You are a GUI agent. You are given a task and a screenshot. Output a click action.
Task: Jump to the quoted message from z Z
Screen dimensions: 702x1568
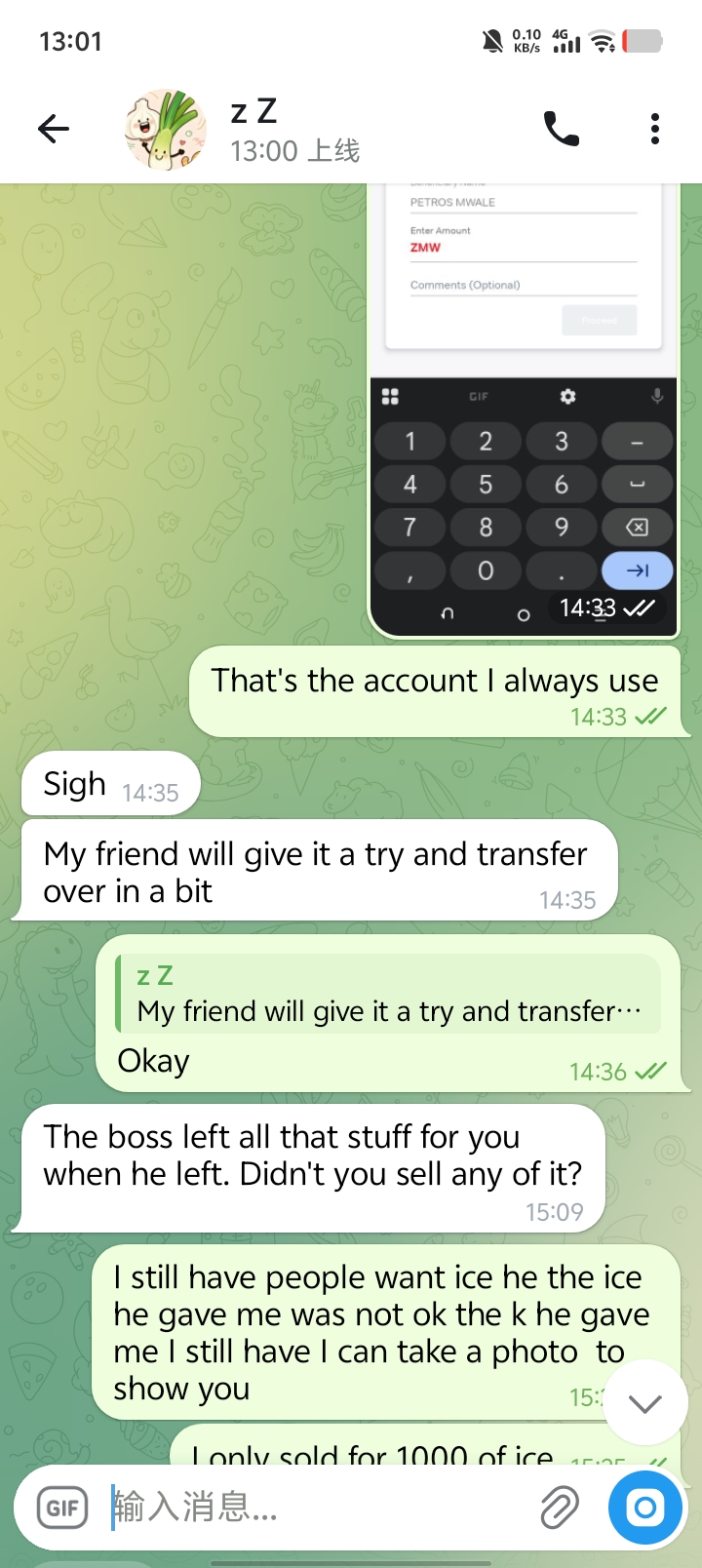[x=388, y=995]
